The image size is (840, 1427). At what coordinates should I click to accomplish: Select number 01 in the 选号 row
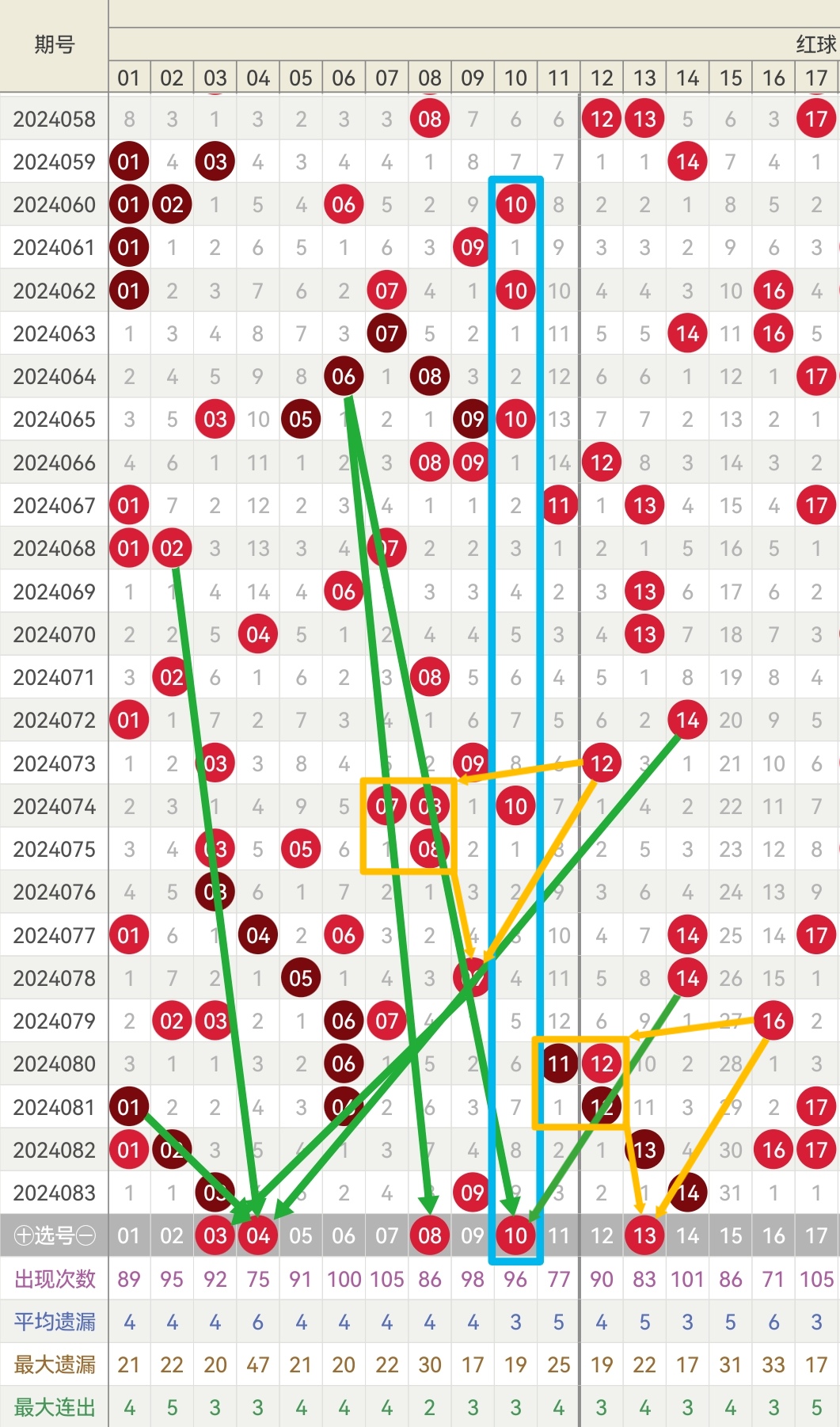[129, 1235]
